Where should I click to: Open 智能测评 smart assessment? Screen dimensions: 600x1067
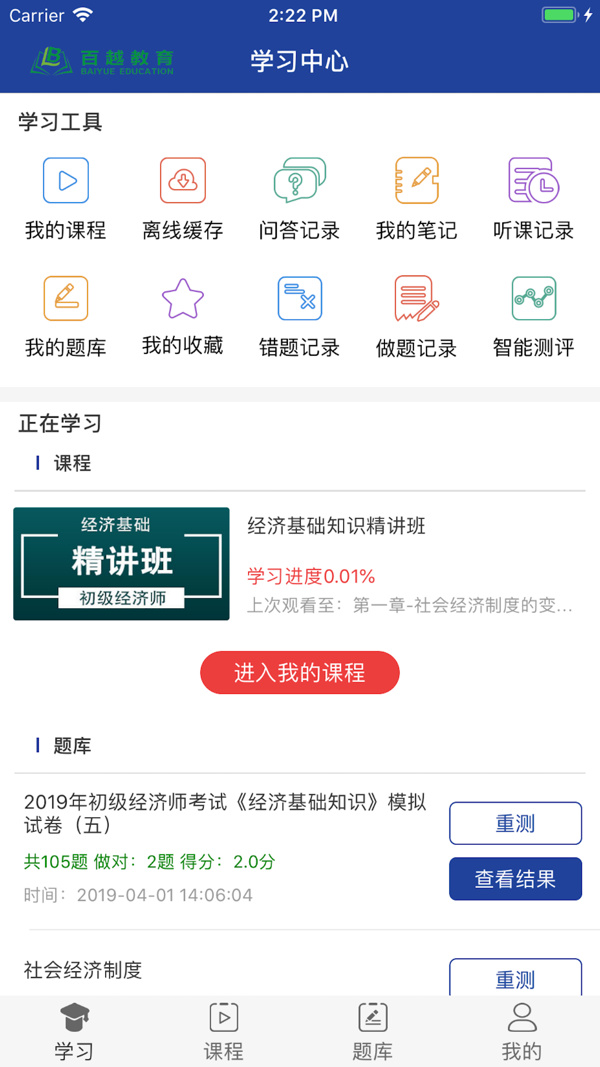(x=533, y=316)
